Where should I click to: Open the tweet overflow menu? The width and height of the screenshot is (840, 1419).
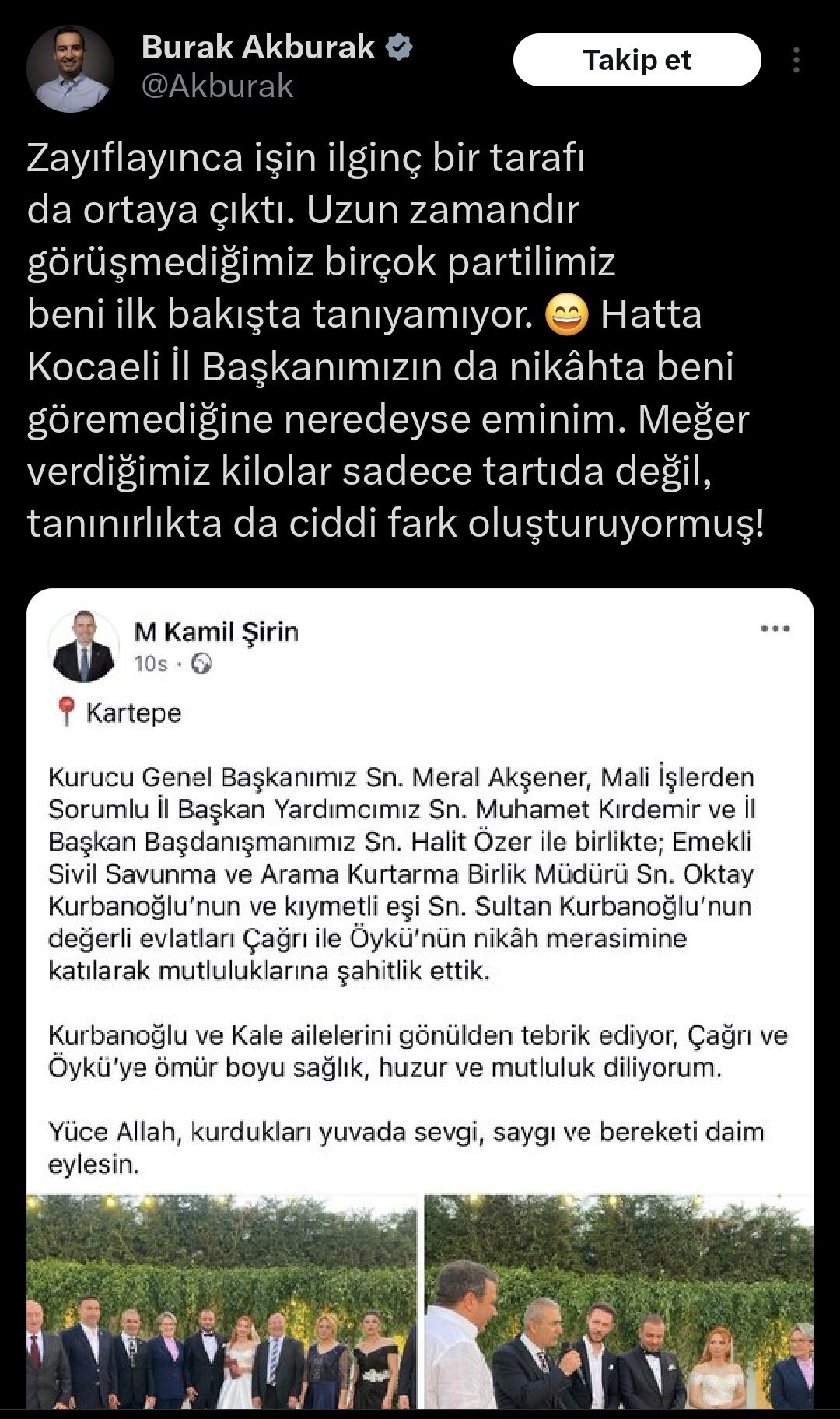coord(796,60)
